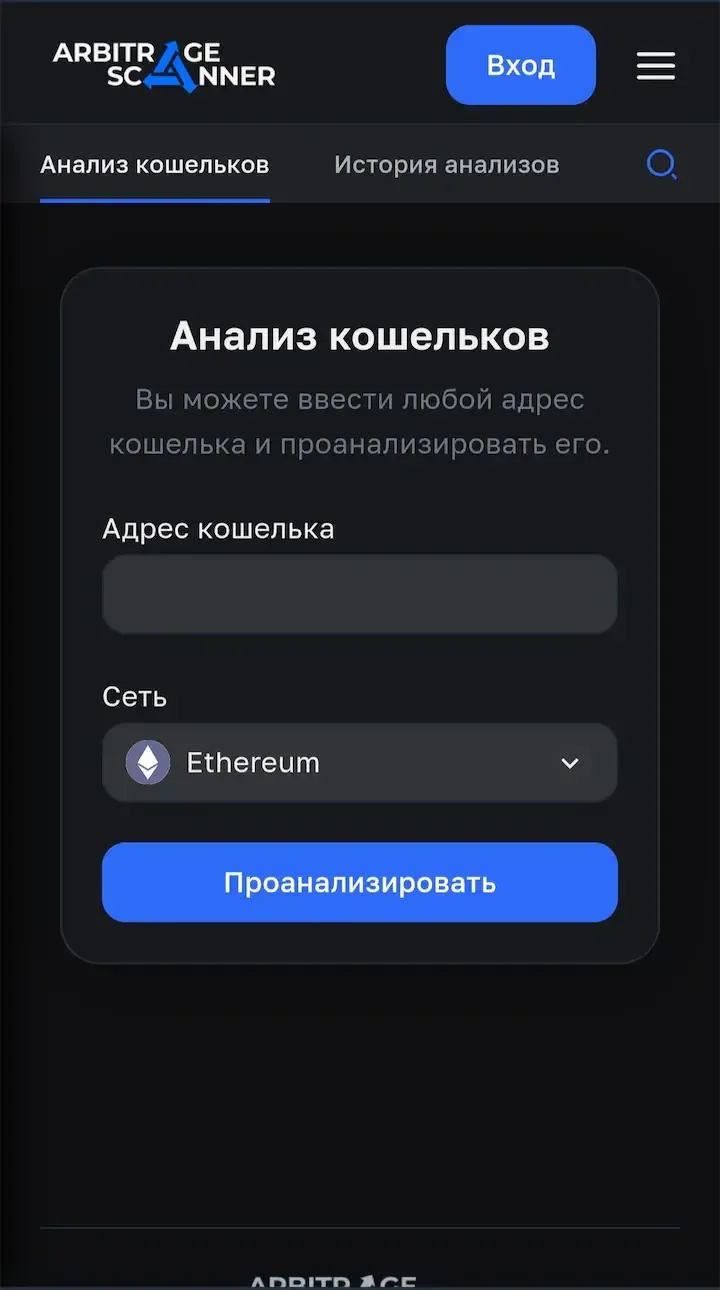Click the wallet analysis description text
This screenshot has width=720, height=1290.
click(x=360, y=421)
